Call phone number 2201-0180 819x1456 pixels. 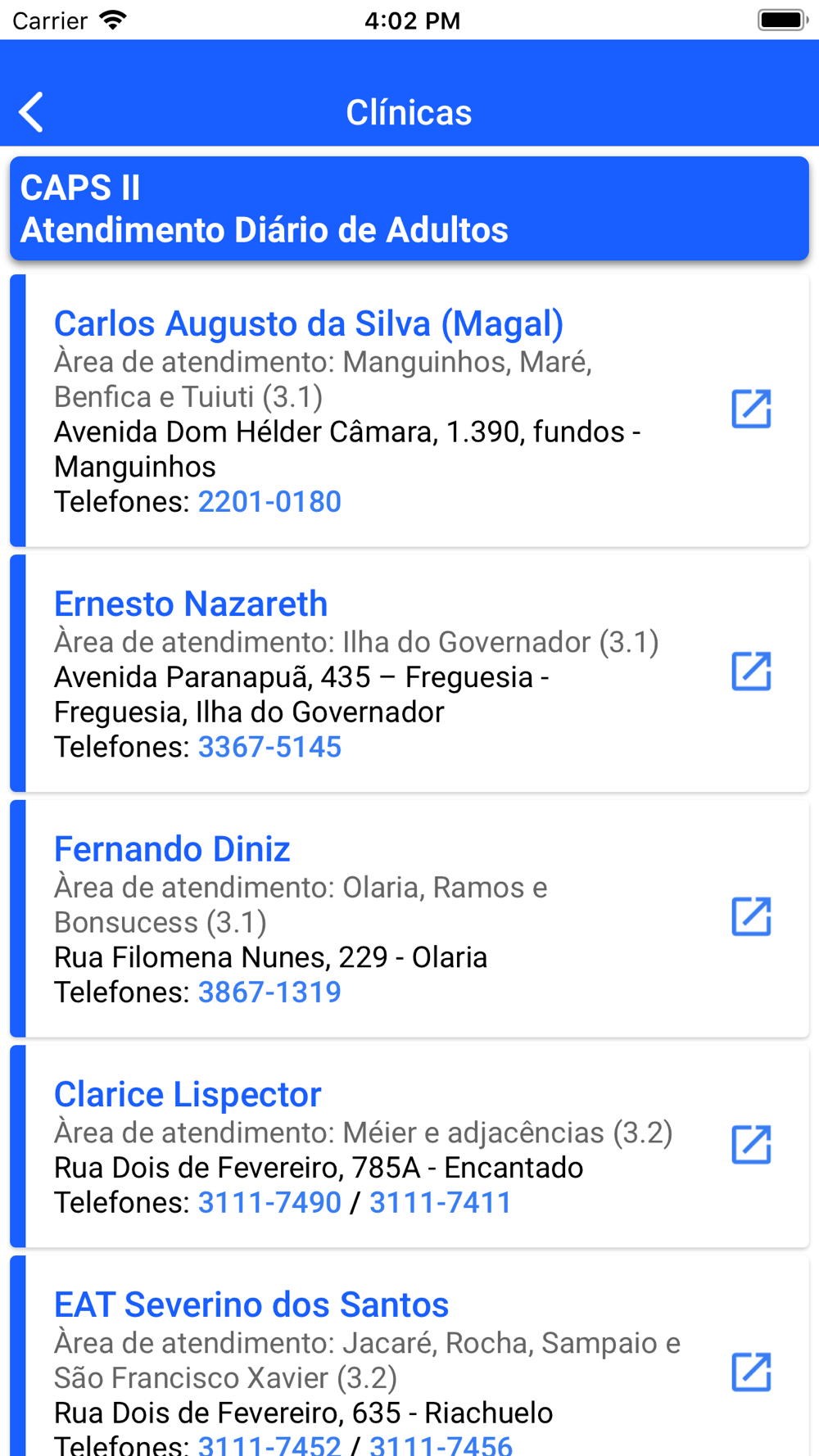tap(269, 501)
